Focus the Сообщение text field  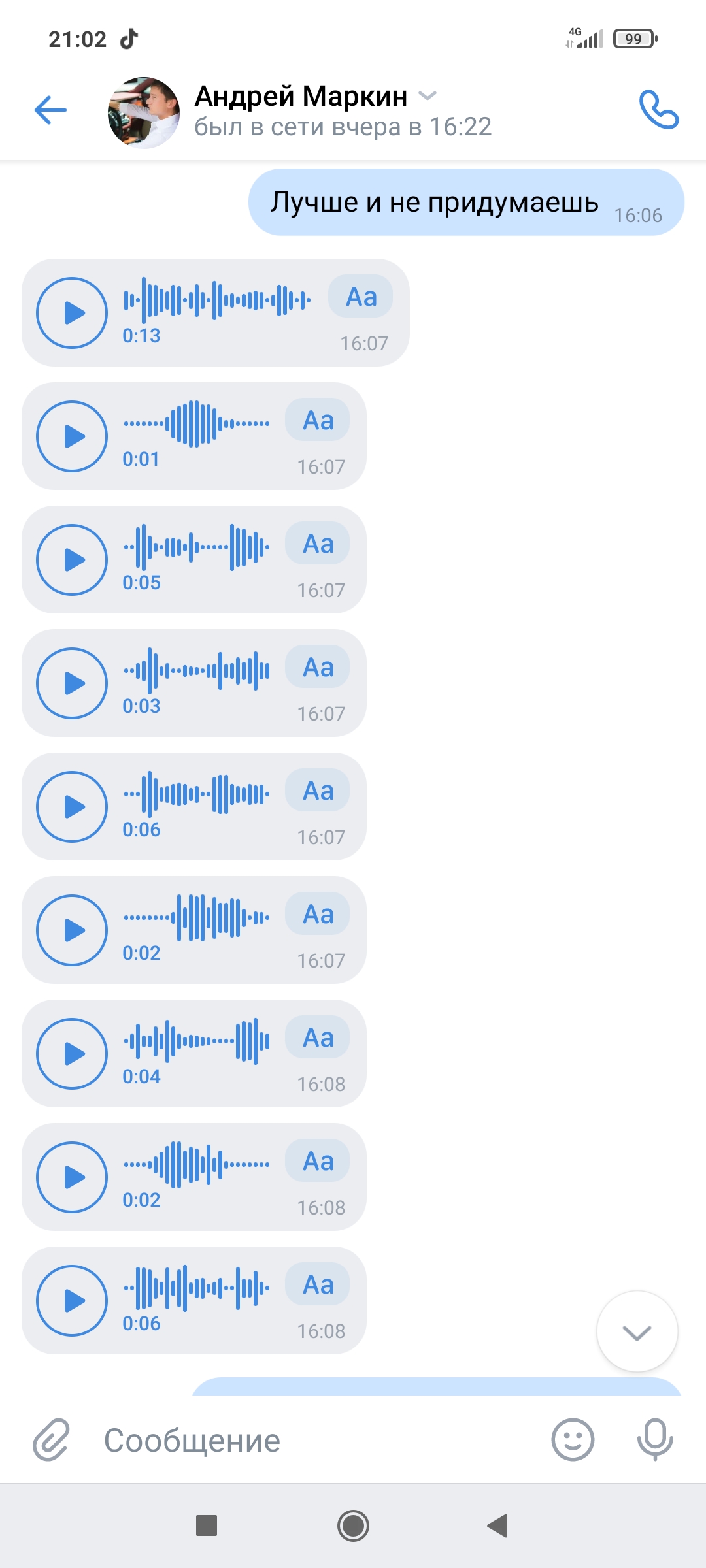(314, 1441)
